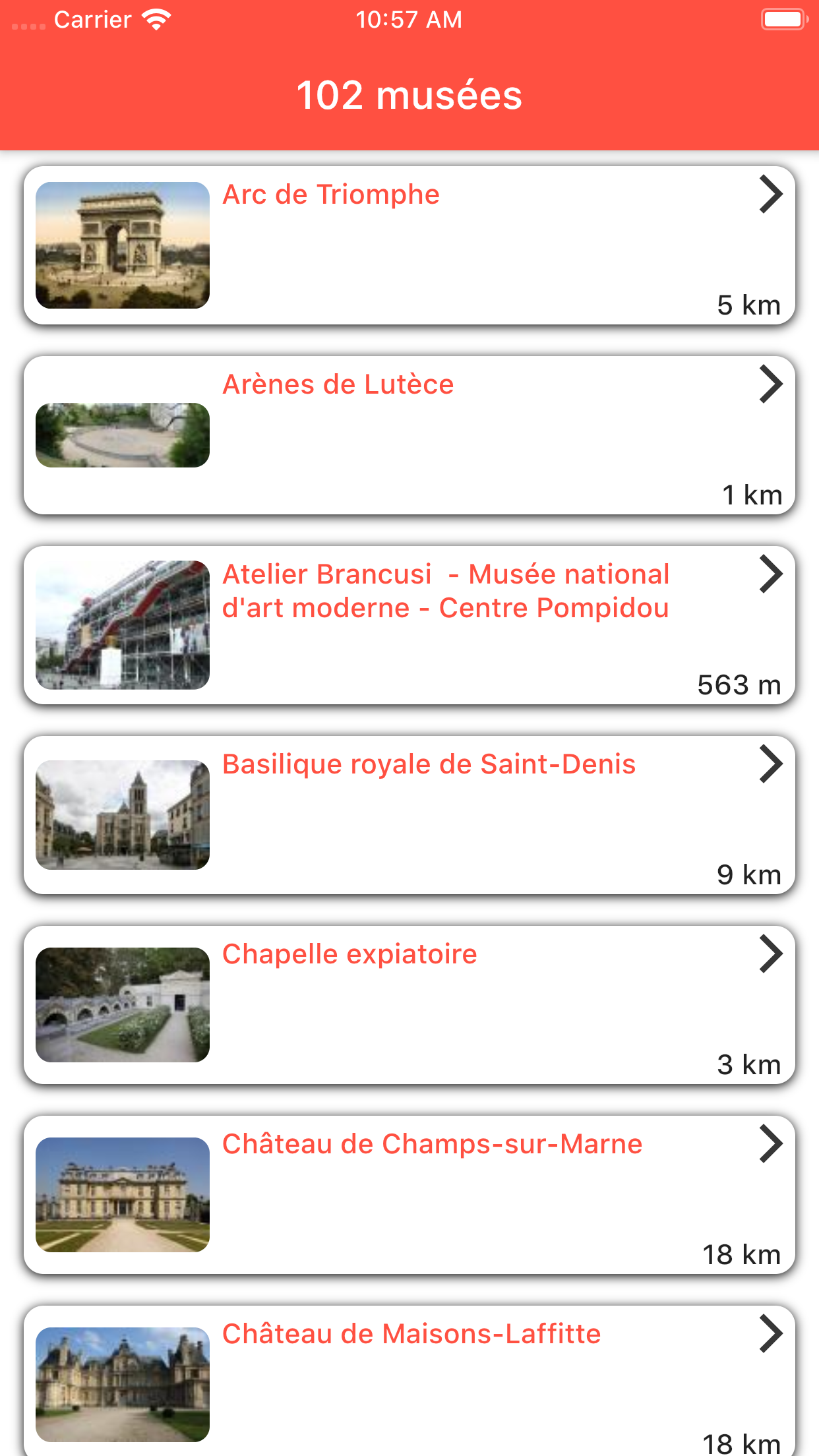Show the Chapelle expiatoire entry
Image resolution: width=819 pixels, height=1456 pixels.
[409, 1005]
